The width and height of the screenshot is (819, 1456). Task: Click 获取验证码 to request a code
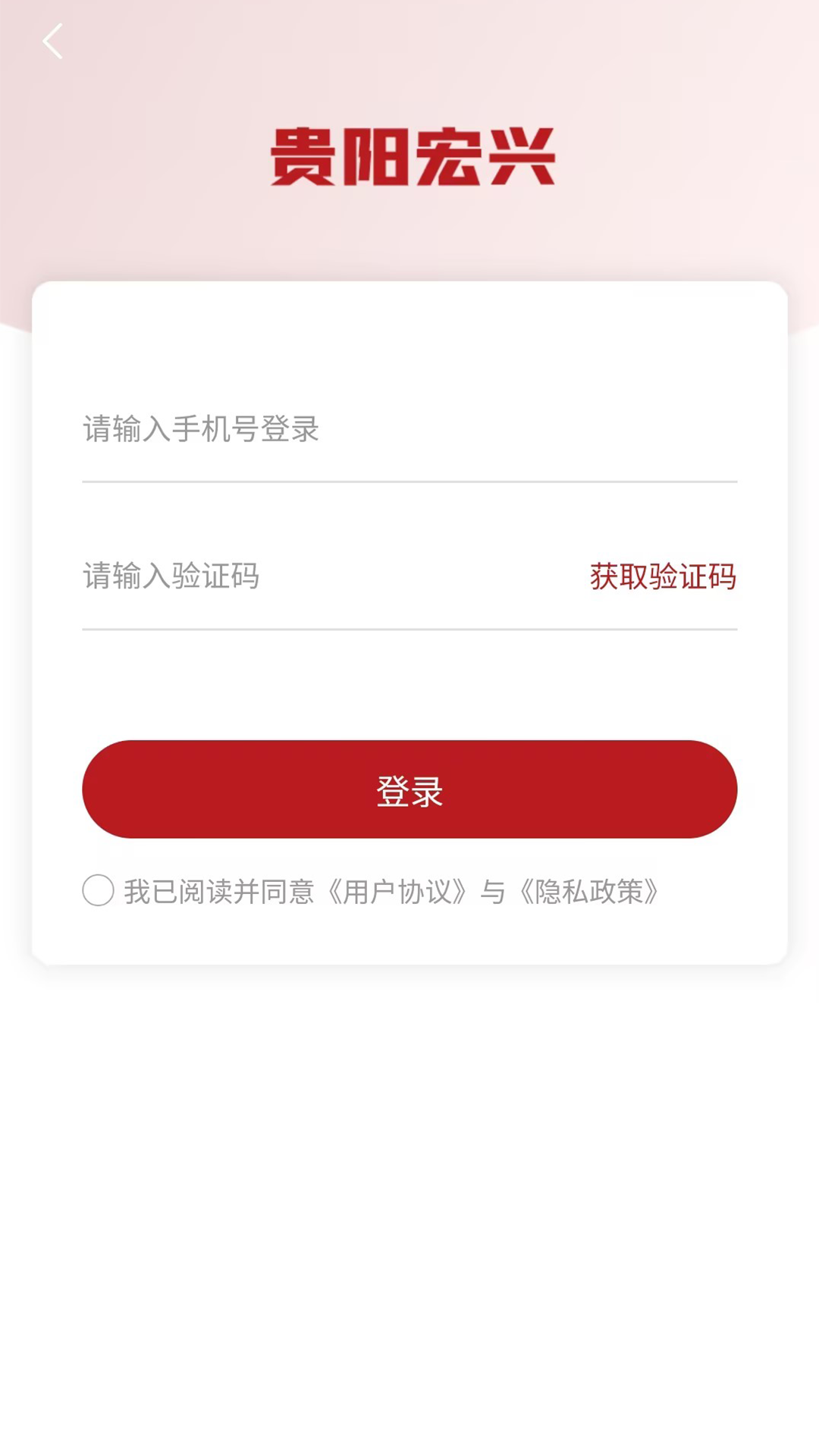[x=663, y=576]
